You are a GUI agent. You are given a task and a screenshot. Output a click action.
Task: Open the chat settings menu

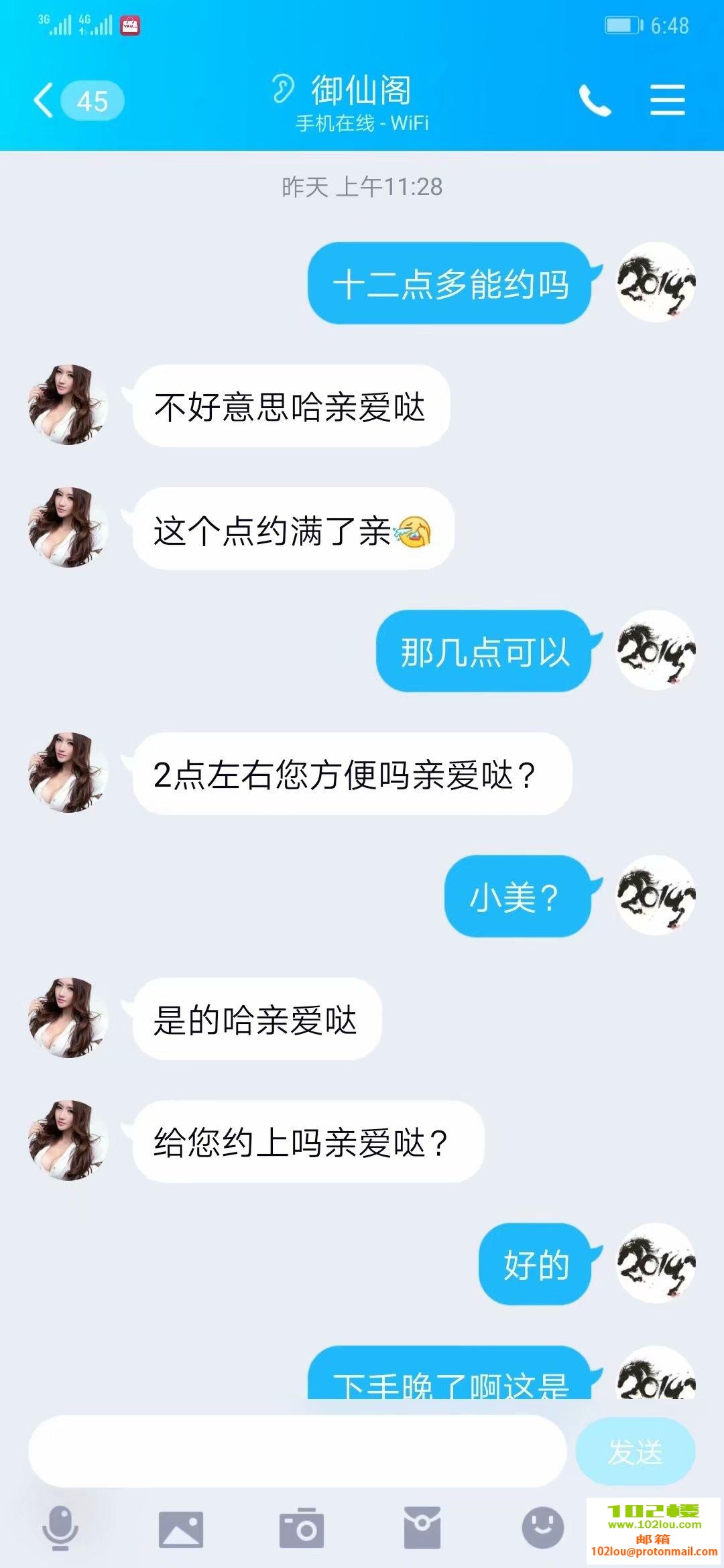click(667, 101)
